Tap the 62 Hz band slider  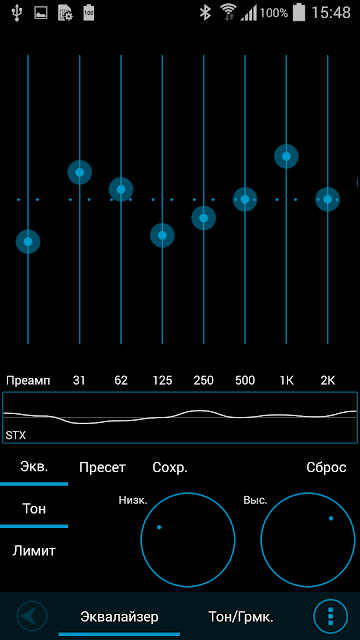click(121, 200)
